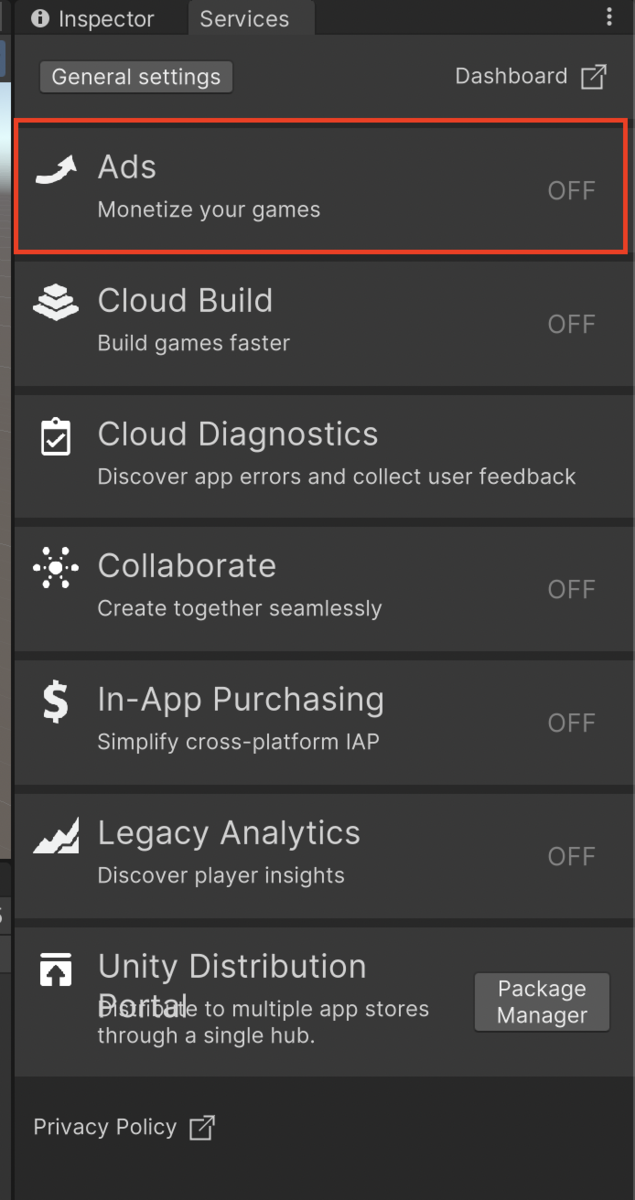Open Legacy Analytics

coord(320,853)
